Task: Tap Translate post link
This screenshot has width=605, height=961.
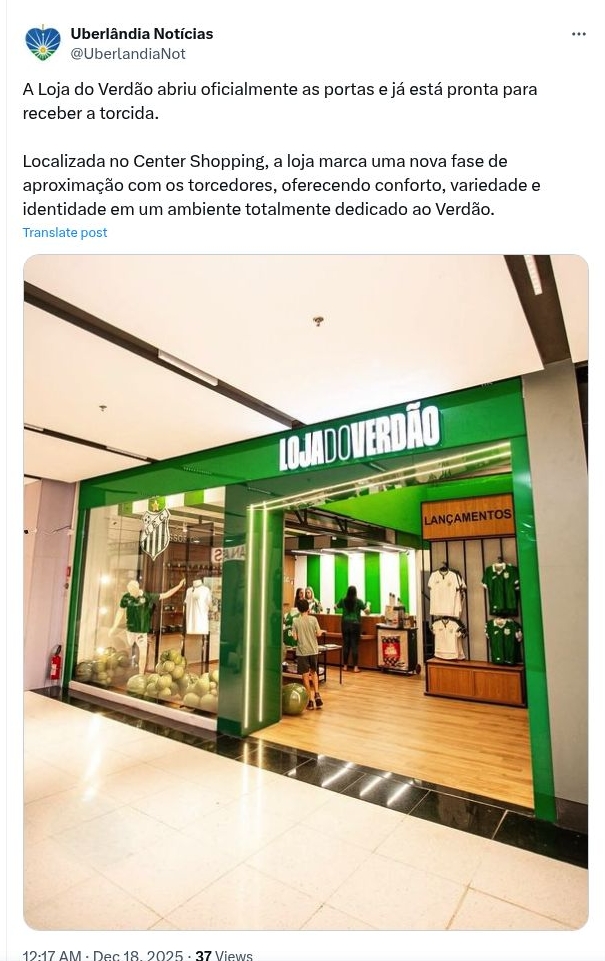Action: pyautogui.click(x=65, y=232)
